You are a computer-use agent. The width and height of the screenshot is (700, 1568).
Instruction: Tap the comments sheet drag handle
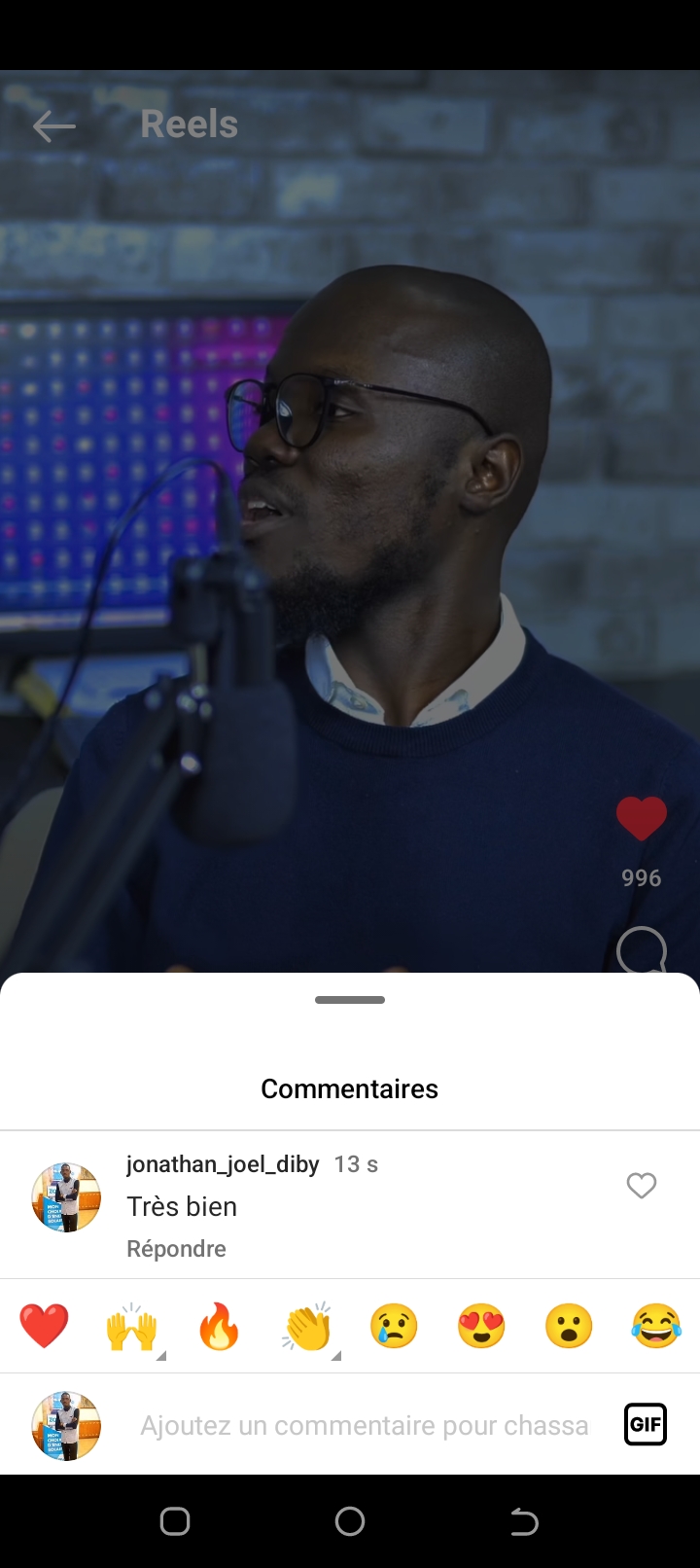(x=350, y=1000)
